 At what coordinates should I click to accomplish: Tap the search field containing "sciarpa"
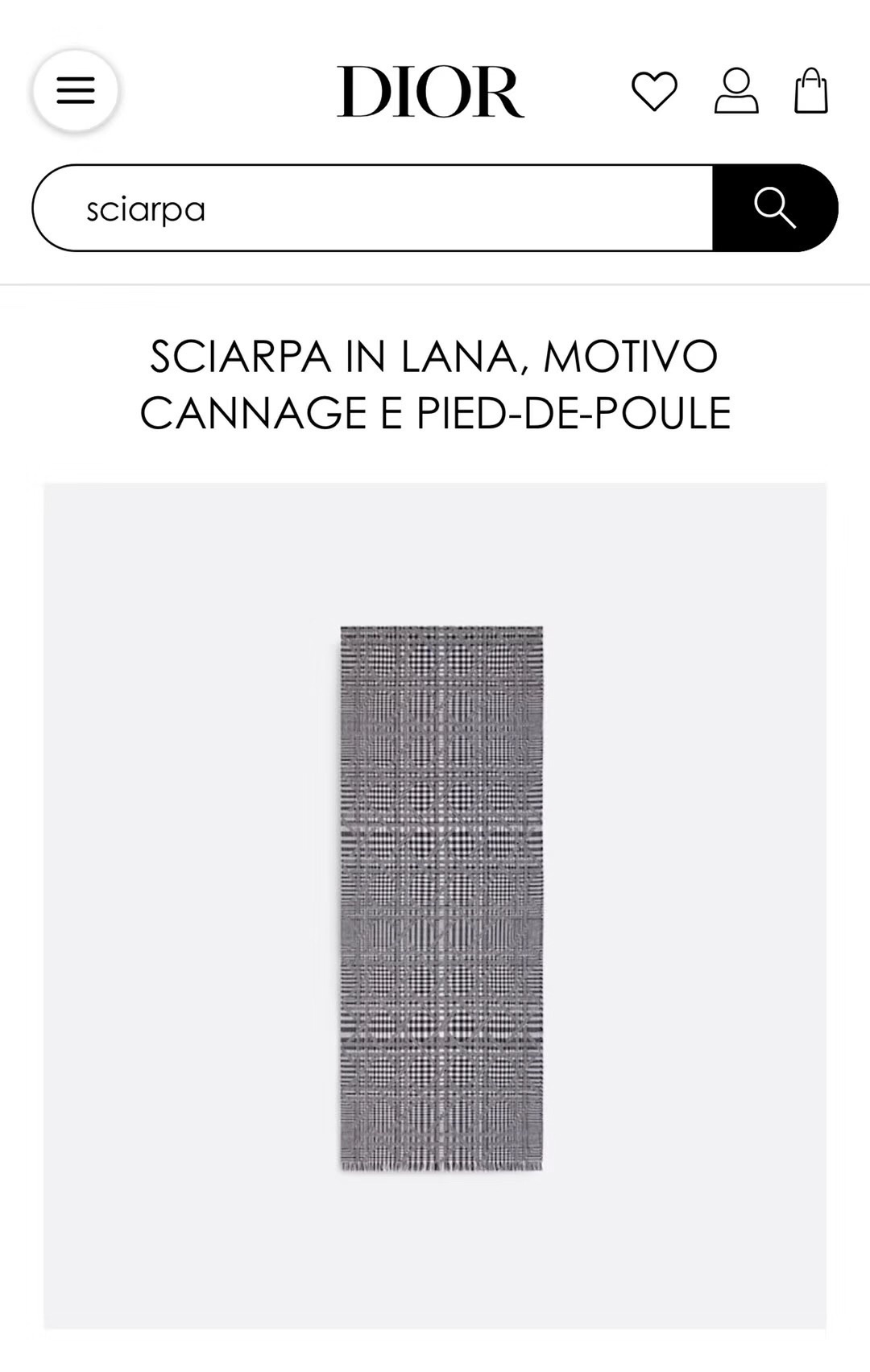tap(373, 209)
